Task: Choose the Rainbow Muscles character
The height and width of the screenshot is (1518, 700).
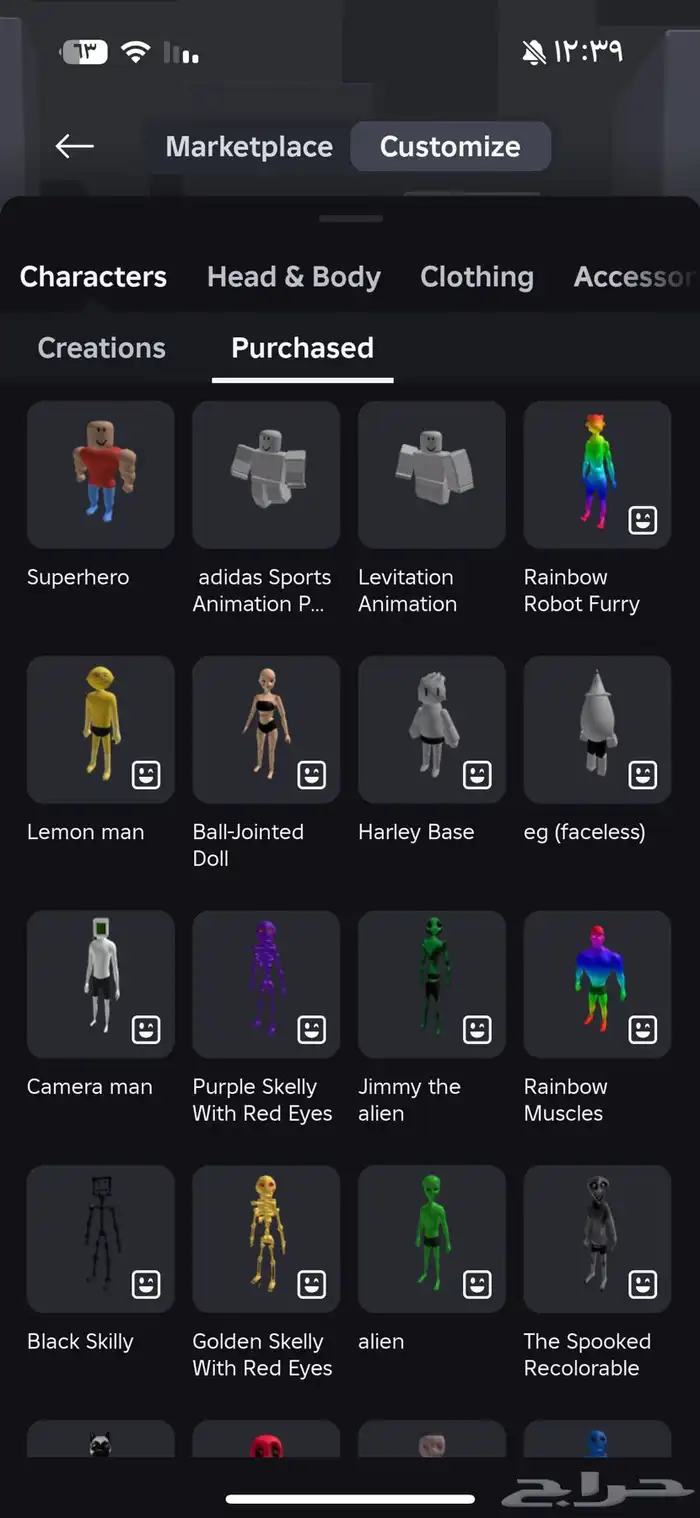Action: click(x=597, y=984)
